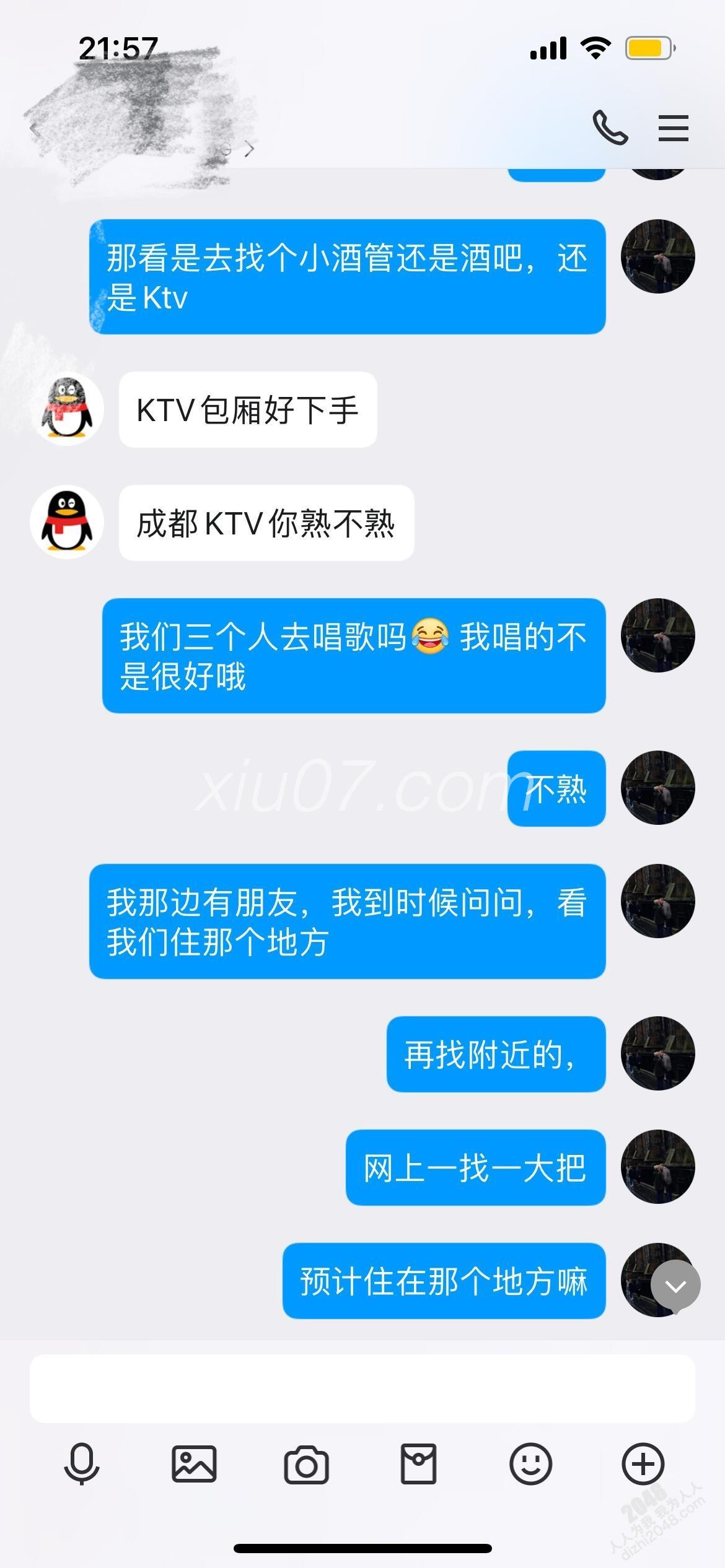Open the photo gallery picker
The height and width of the screenshot is (1568, 725).
[x=194, y=1464]
